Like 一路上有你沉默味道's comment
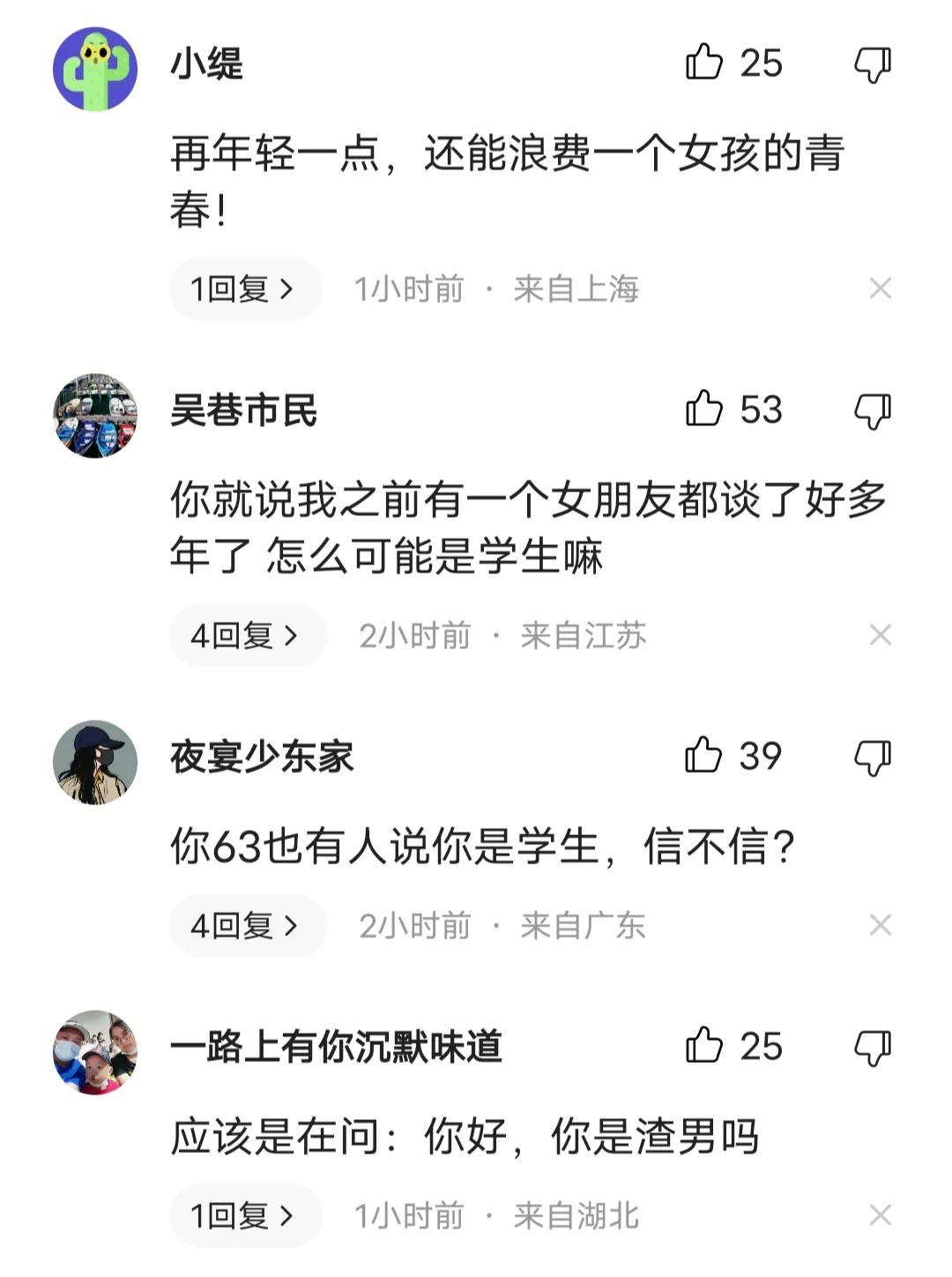 (x=704, y=1046)
